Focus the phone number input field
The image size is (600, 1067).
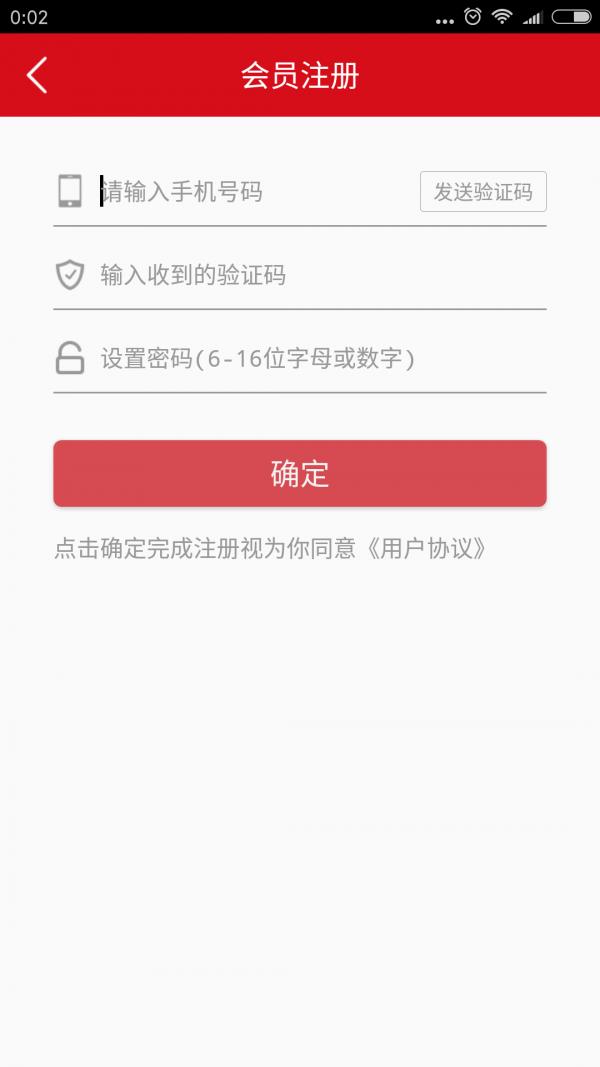[x=255, y=191]
